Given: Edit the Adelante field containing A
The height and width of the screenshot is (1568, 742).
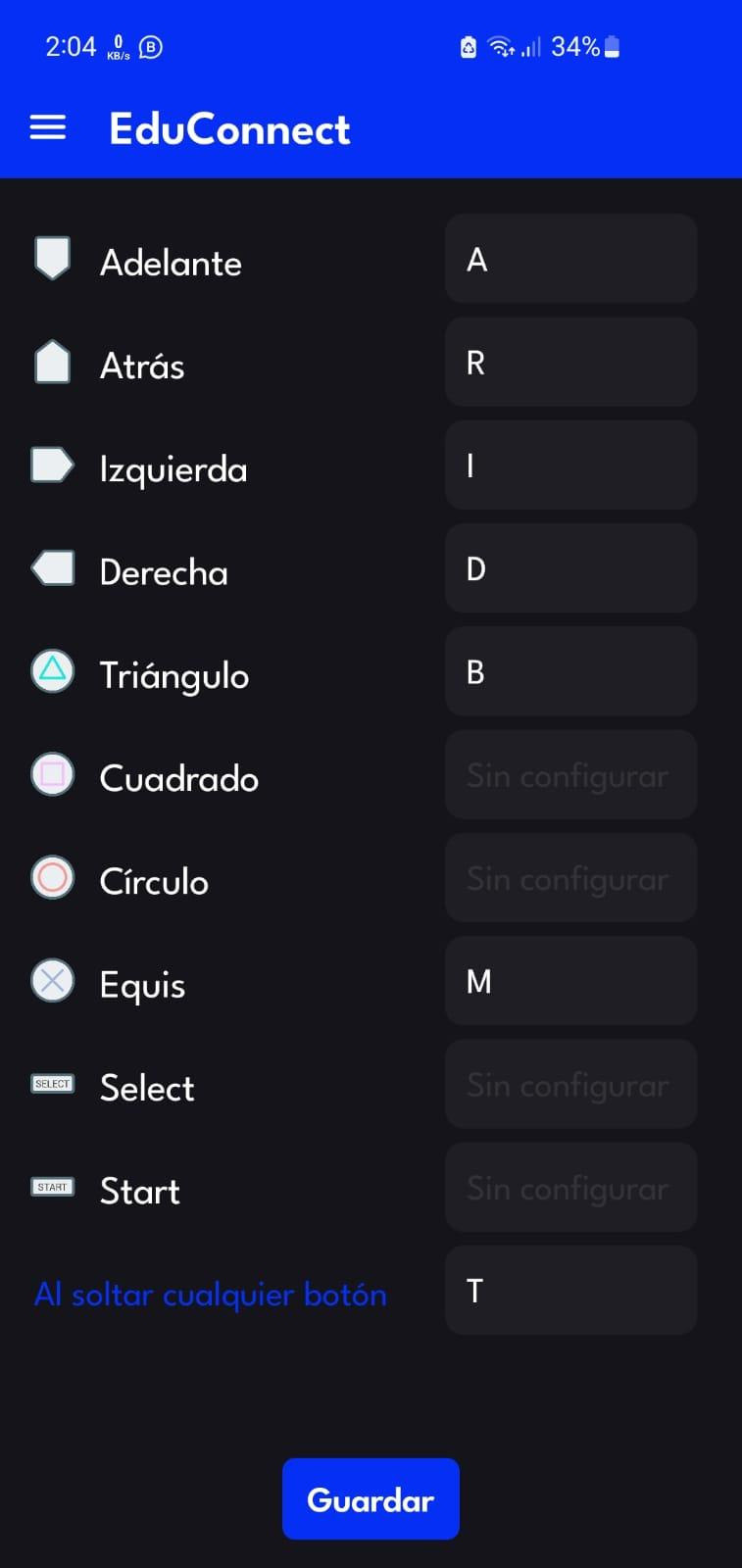Looking at the screenshot, I should tap(570, 259).
